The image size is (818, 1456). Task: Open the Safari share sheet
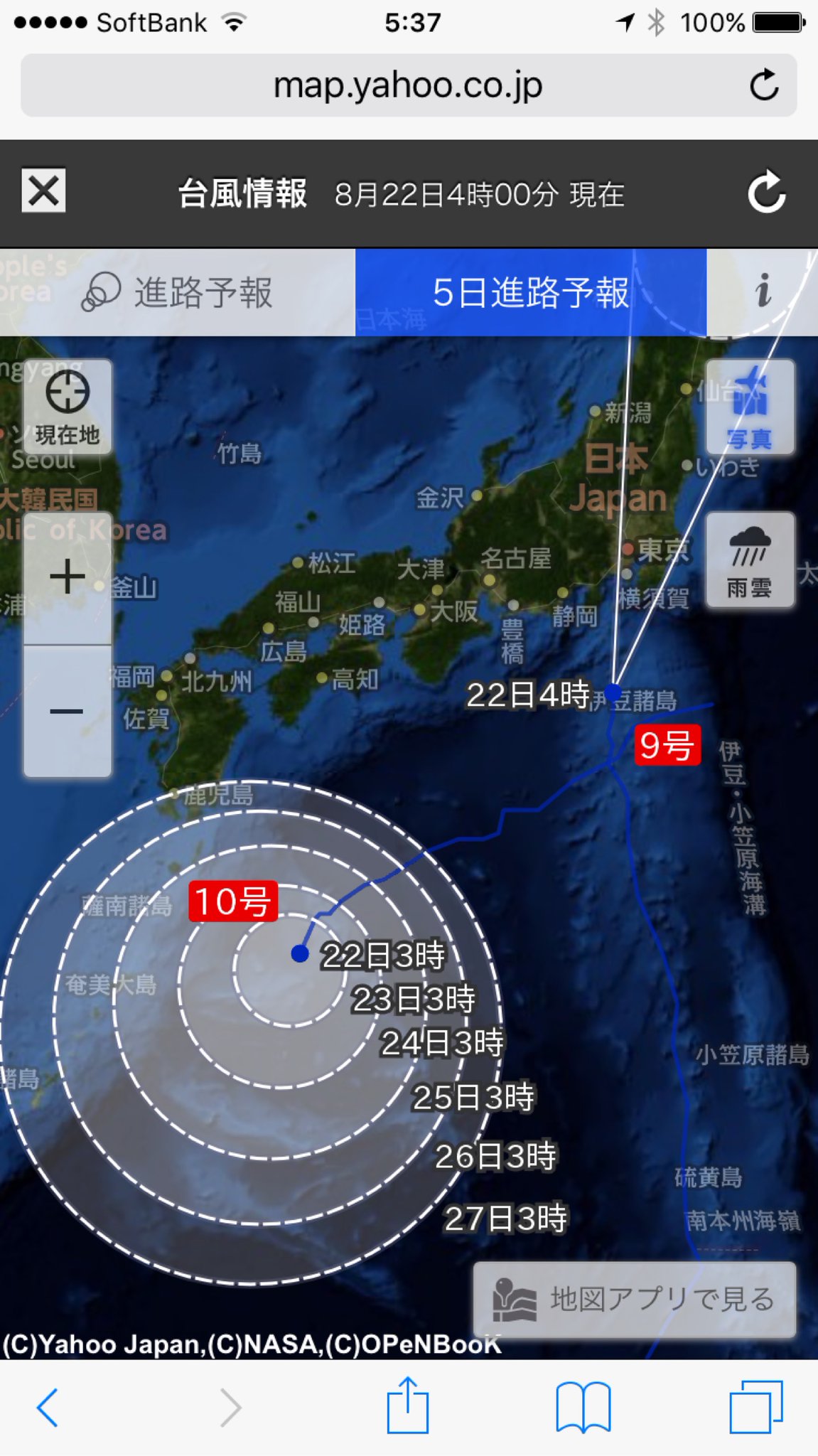pos(408,1406)
